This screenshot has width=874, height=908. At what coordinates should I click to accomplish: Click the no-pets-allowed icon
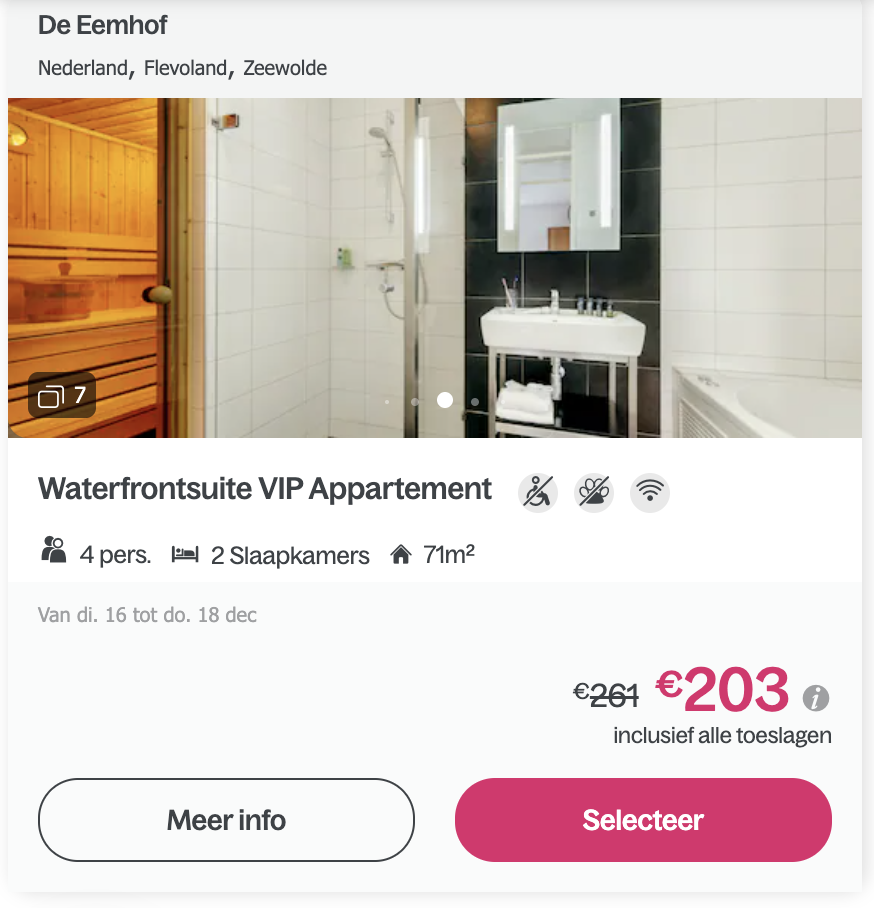593,492
